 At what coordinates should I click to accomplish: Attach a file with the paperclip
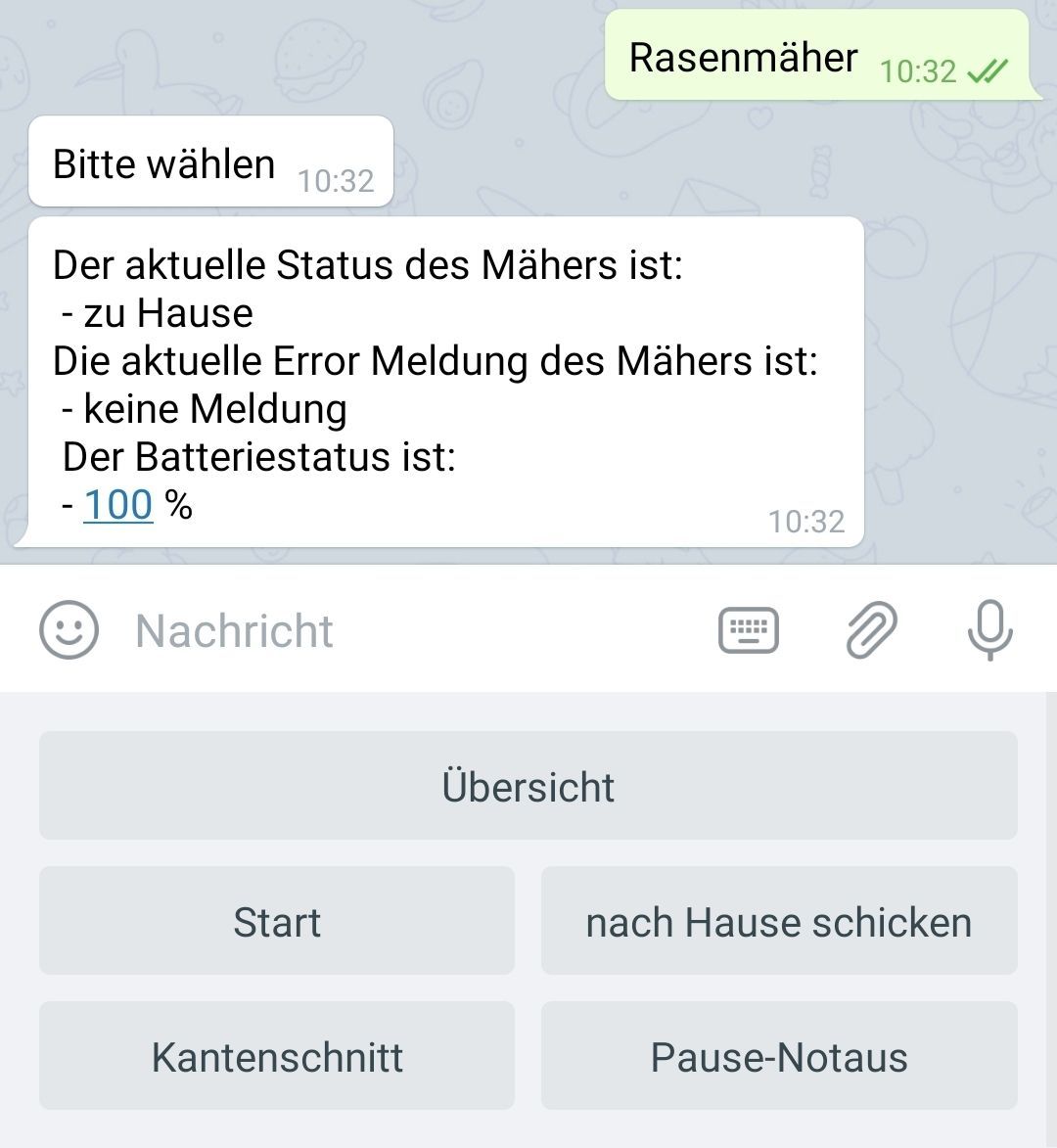[x=870, y=629]
